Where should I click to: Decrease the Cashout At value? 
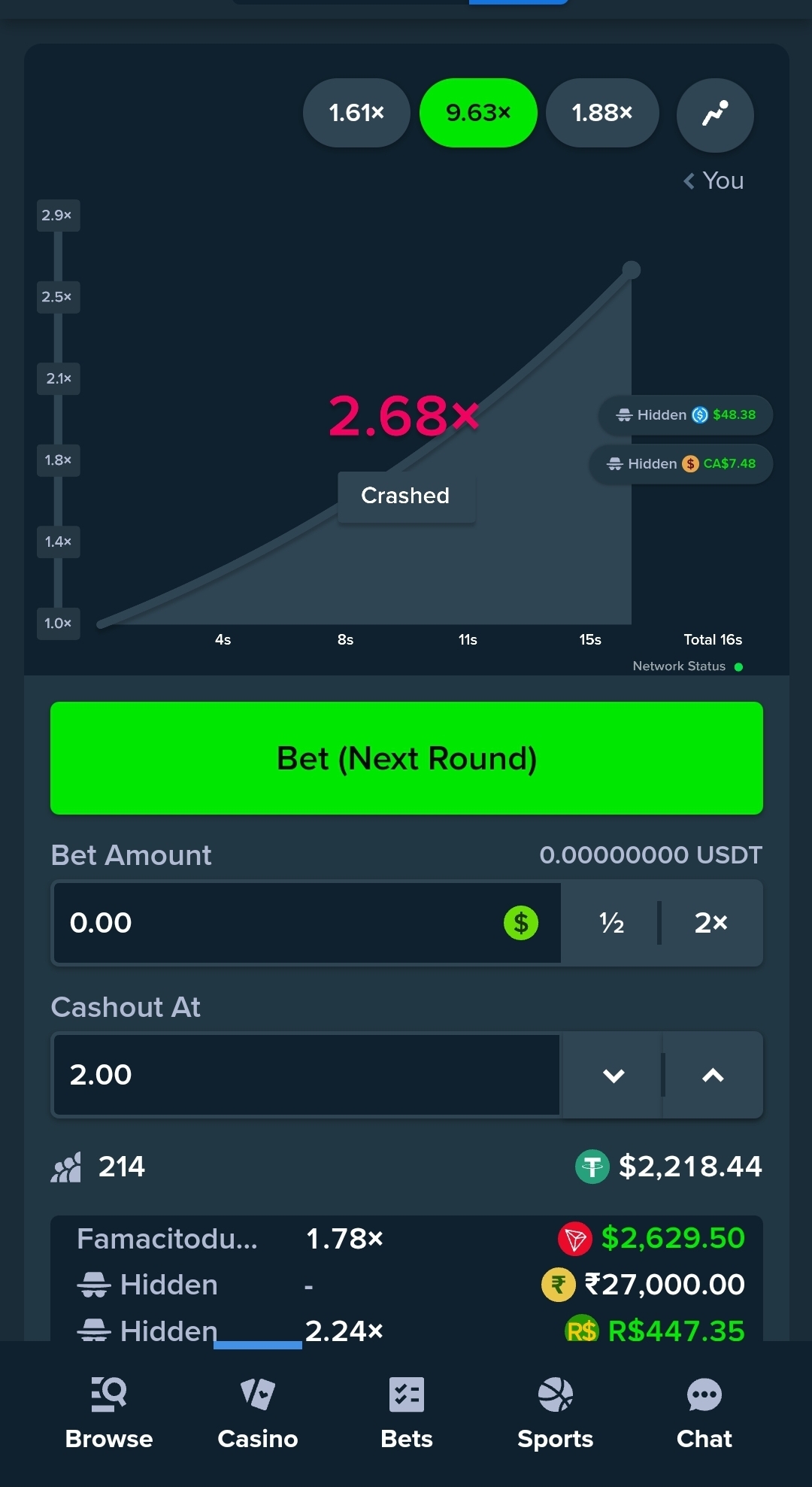coord(614,1075)
